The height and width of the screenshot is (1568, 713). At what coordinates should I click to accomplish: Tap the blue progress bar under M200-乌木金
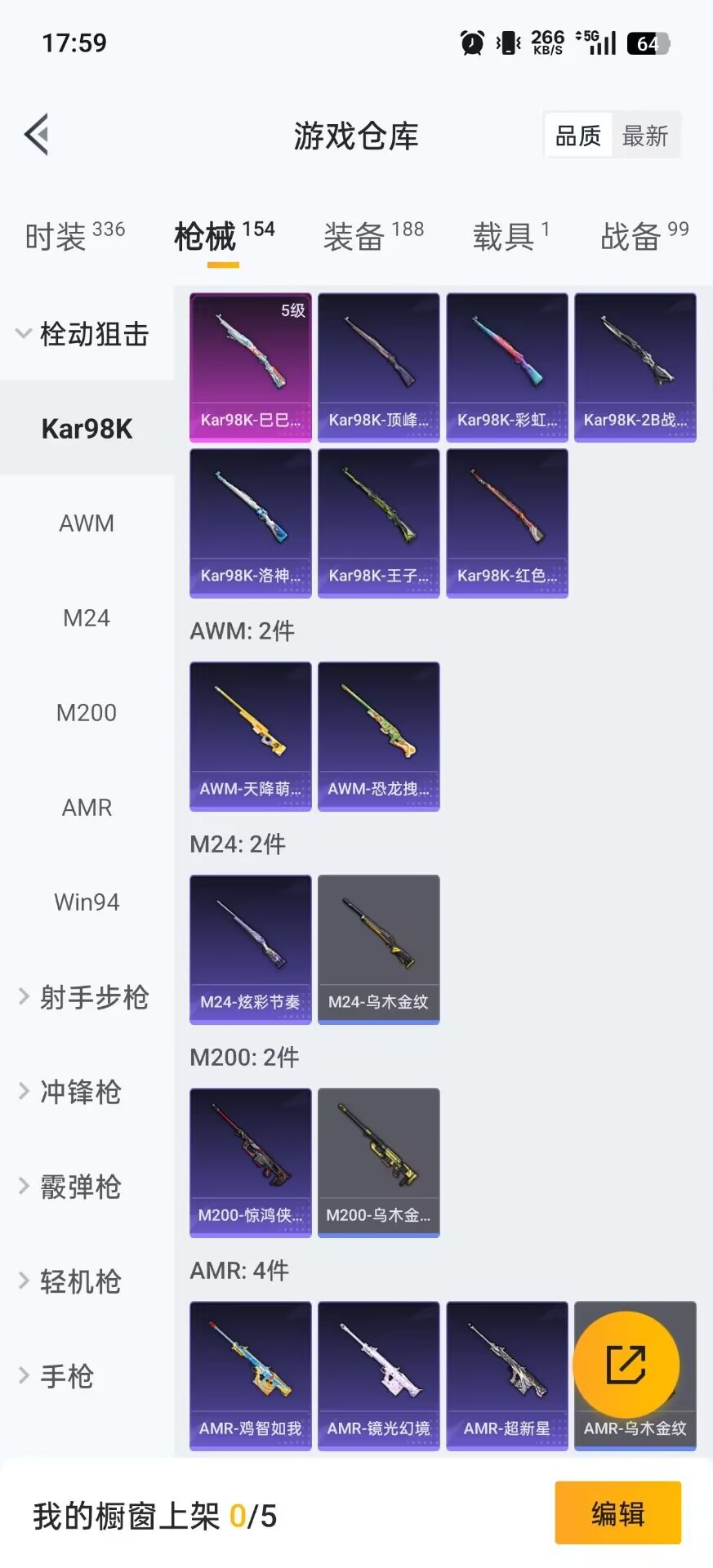click(x=378, y=1233)
